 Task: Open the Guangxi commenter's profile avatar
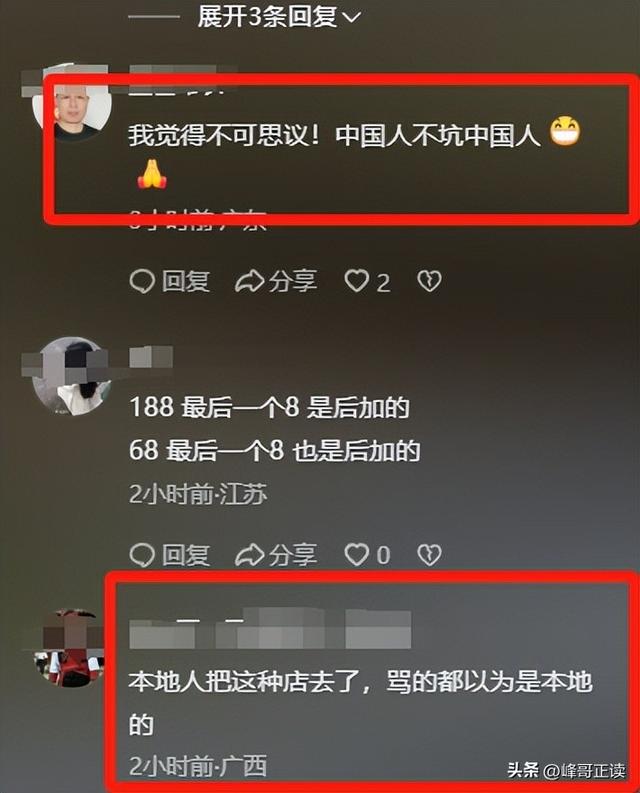pos(68,647)
